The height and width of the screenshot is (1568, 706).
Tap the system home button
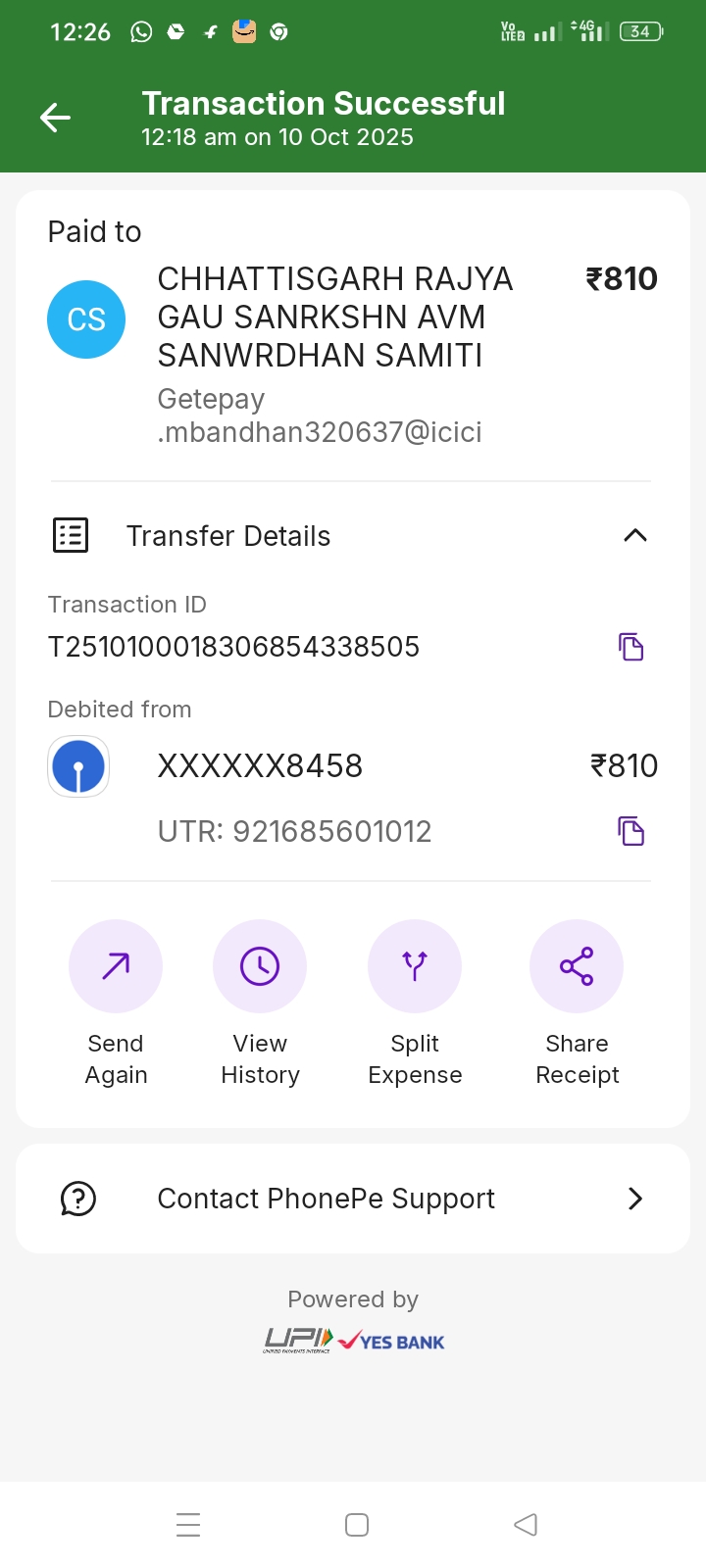[357, 1525]
